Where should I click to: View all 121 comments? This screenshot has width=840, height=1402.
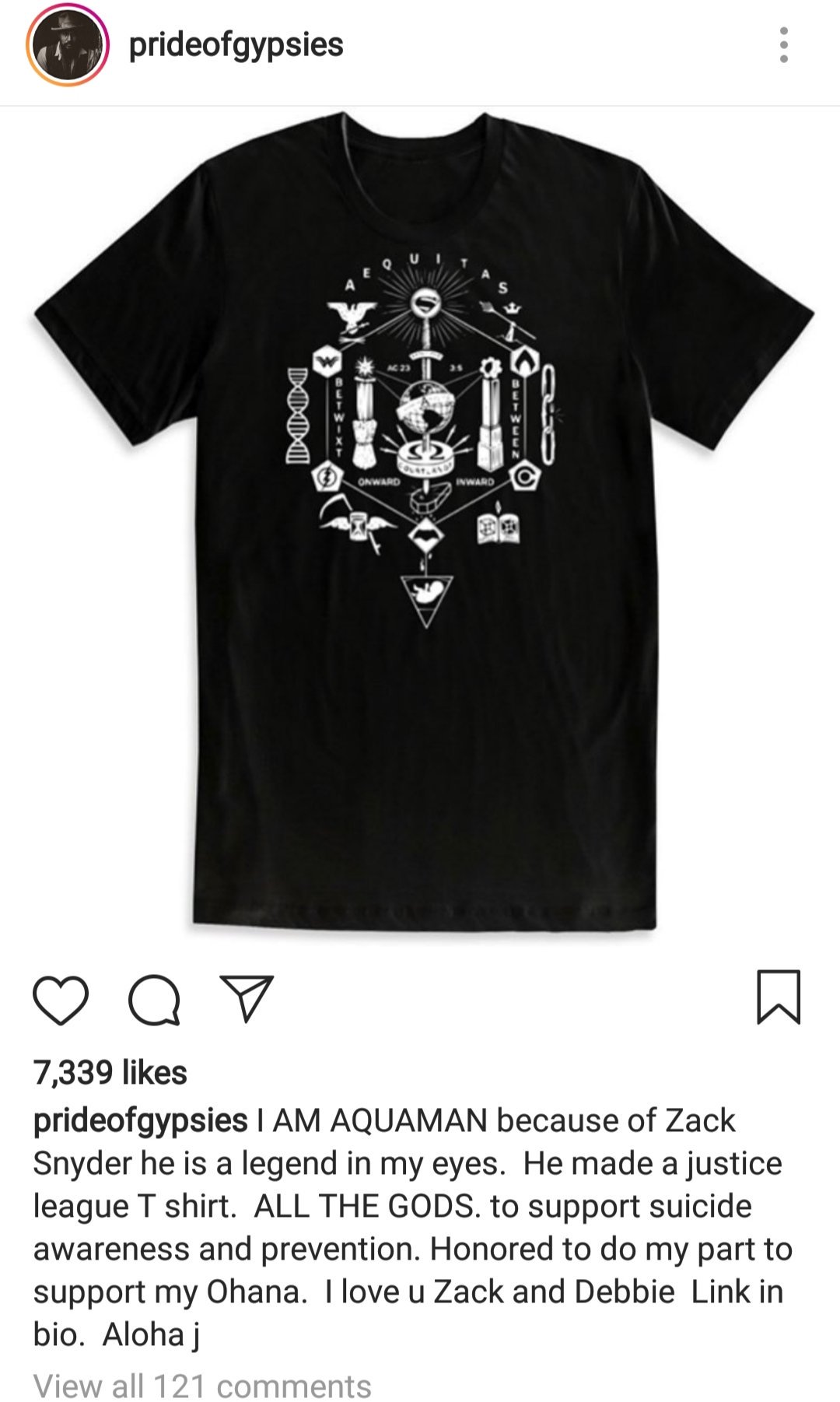[x=202, y=1386]
